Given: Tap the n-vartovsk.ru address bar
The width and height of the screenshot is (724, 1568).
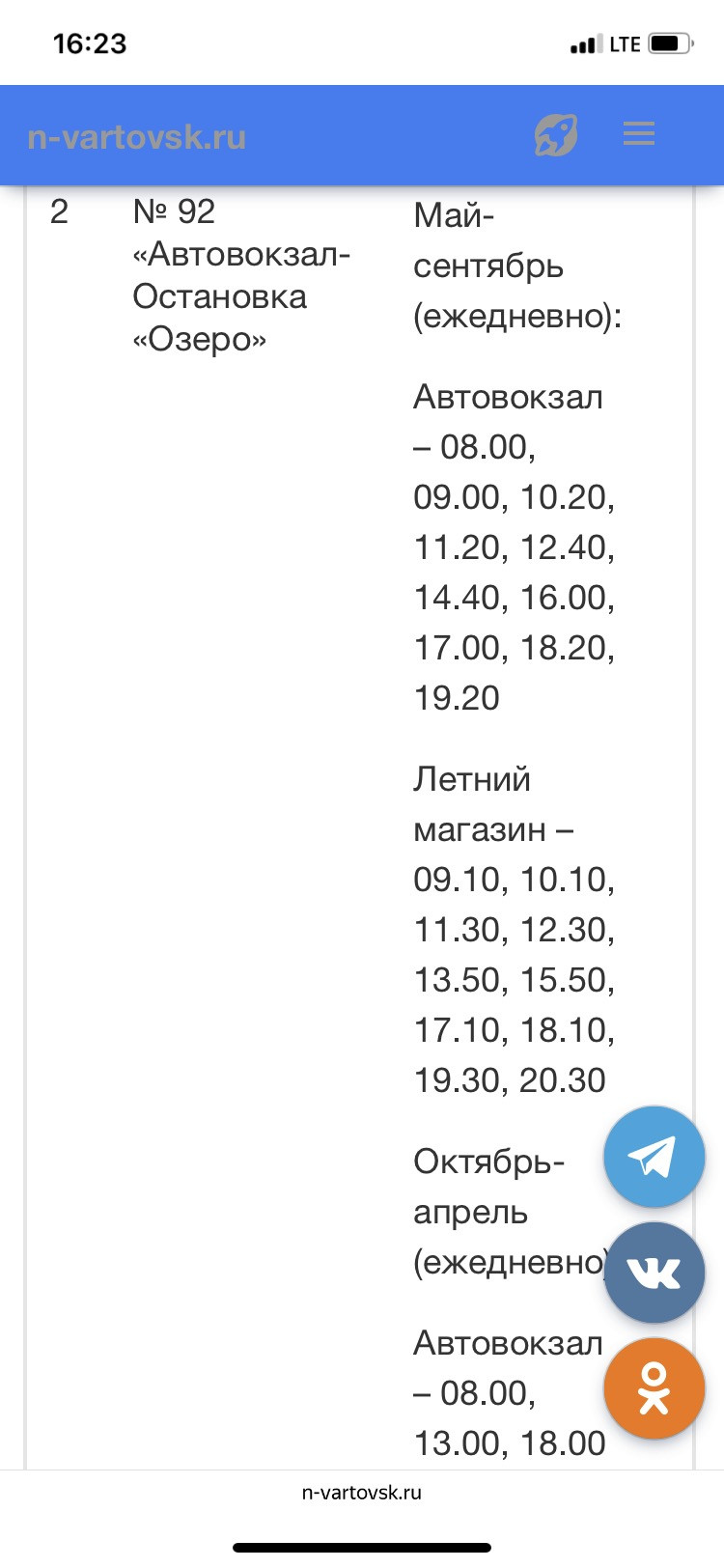Looking at the screenshot, I should pyautogui.click(x=362, y=1493).
